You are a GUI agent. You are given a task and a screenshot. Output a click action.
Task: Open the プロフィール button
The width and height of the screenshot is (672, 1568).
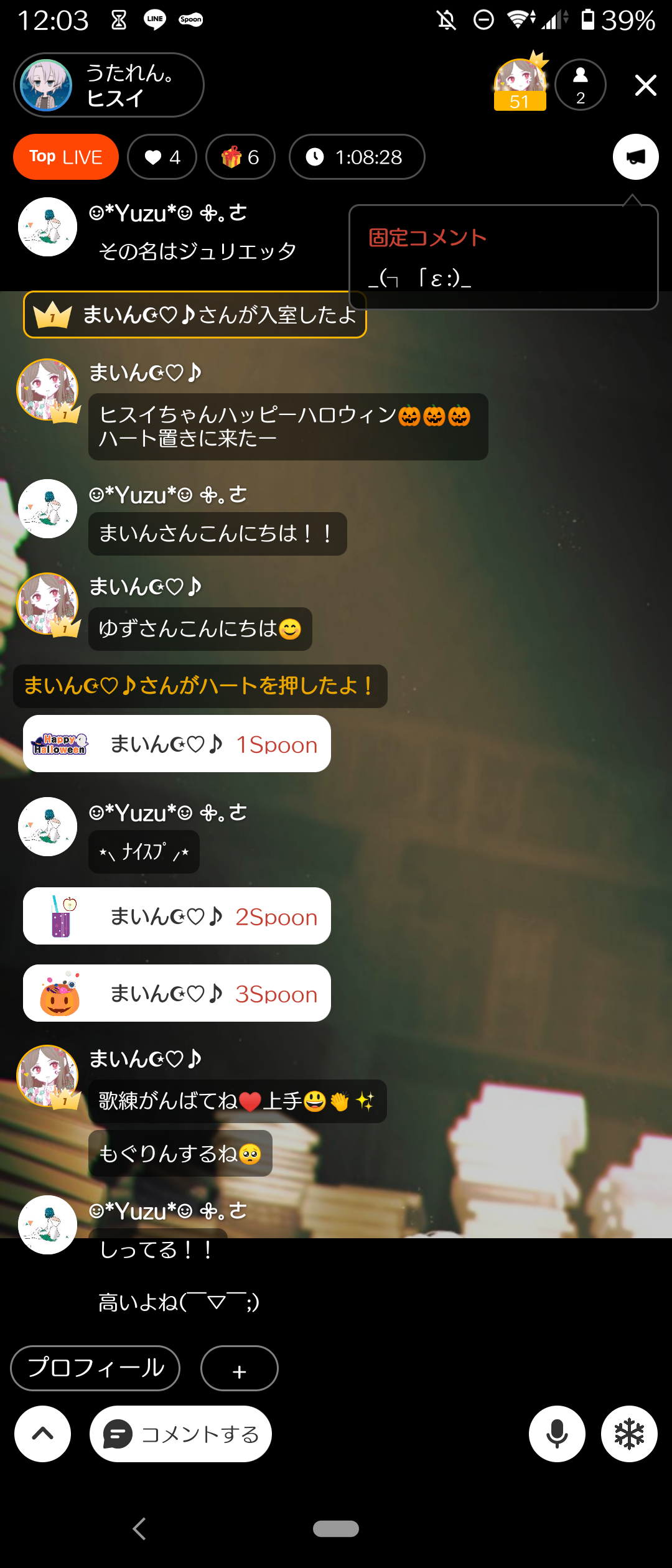[95, 1368]
